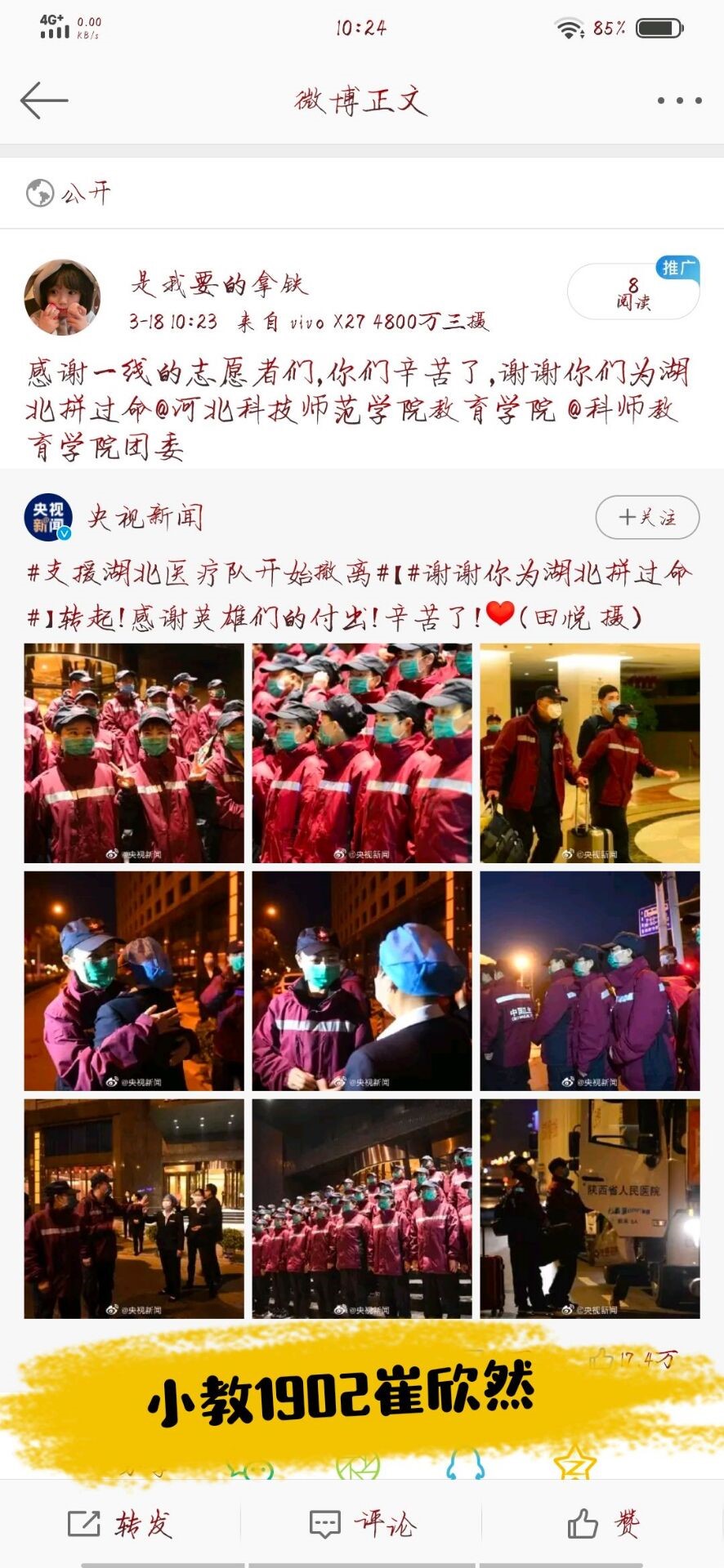Repost this post with 转发

[x=120, y=1524]
